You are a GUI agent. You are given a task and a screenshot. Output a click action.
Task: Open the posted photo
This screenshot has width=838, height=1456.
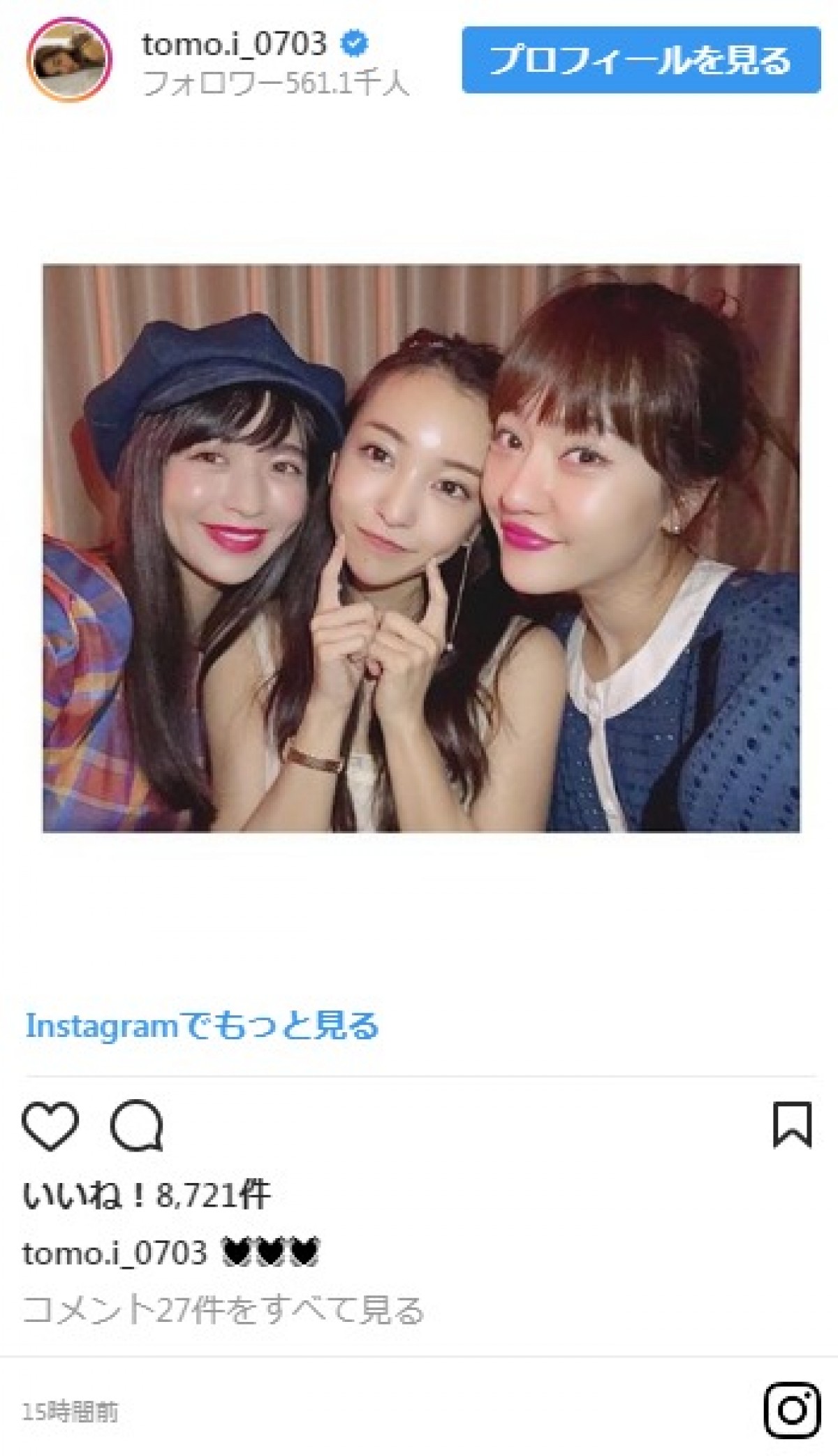[x=421, y=548]
